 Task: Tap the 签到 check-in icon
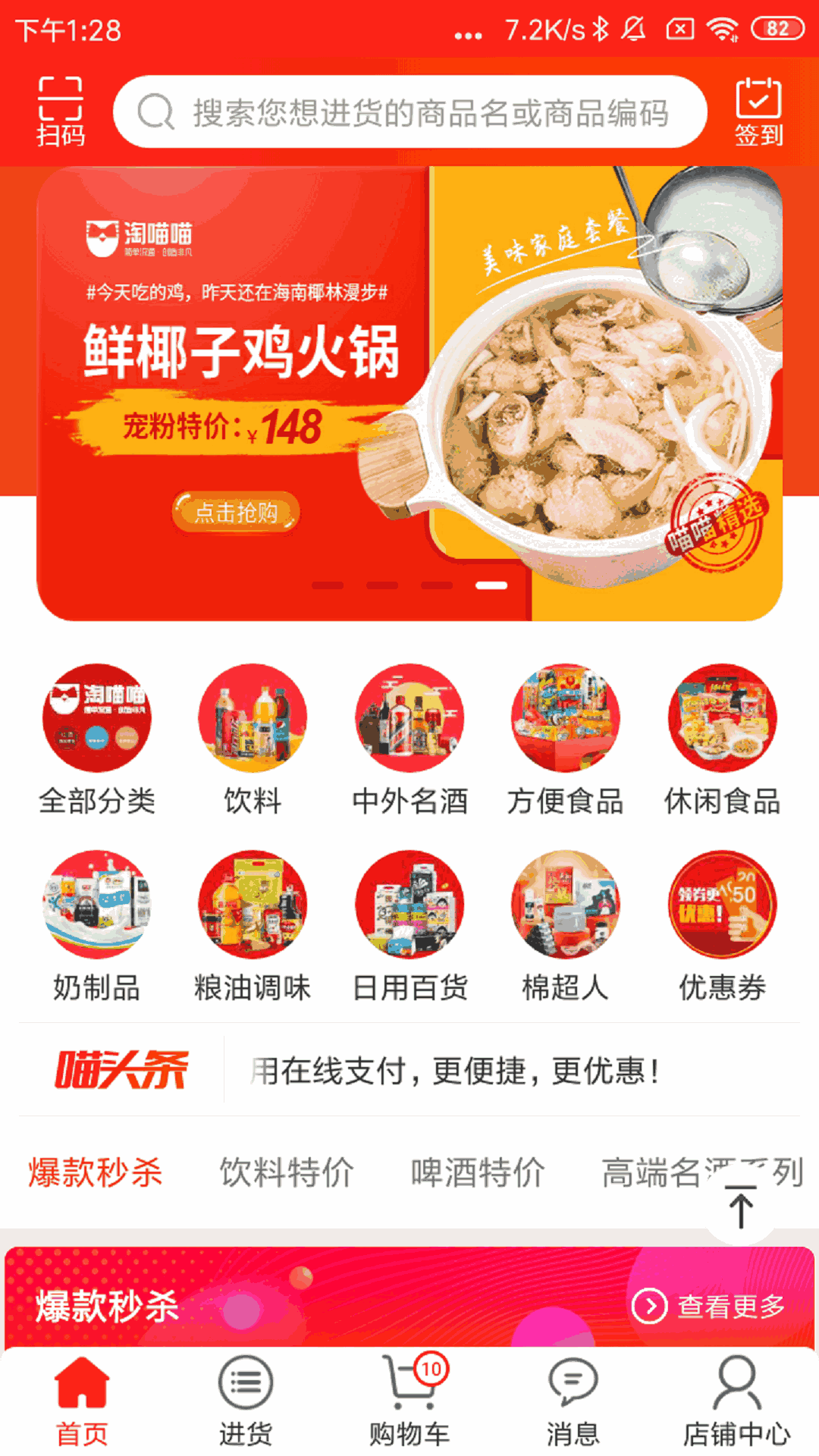(758, 111)
